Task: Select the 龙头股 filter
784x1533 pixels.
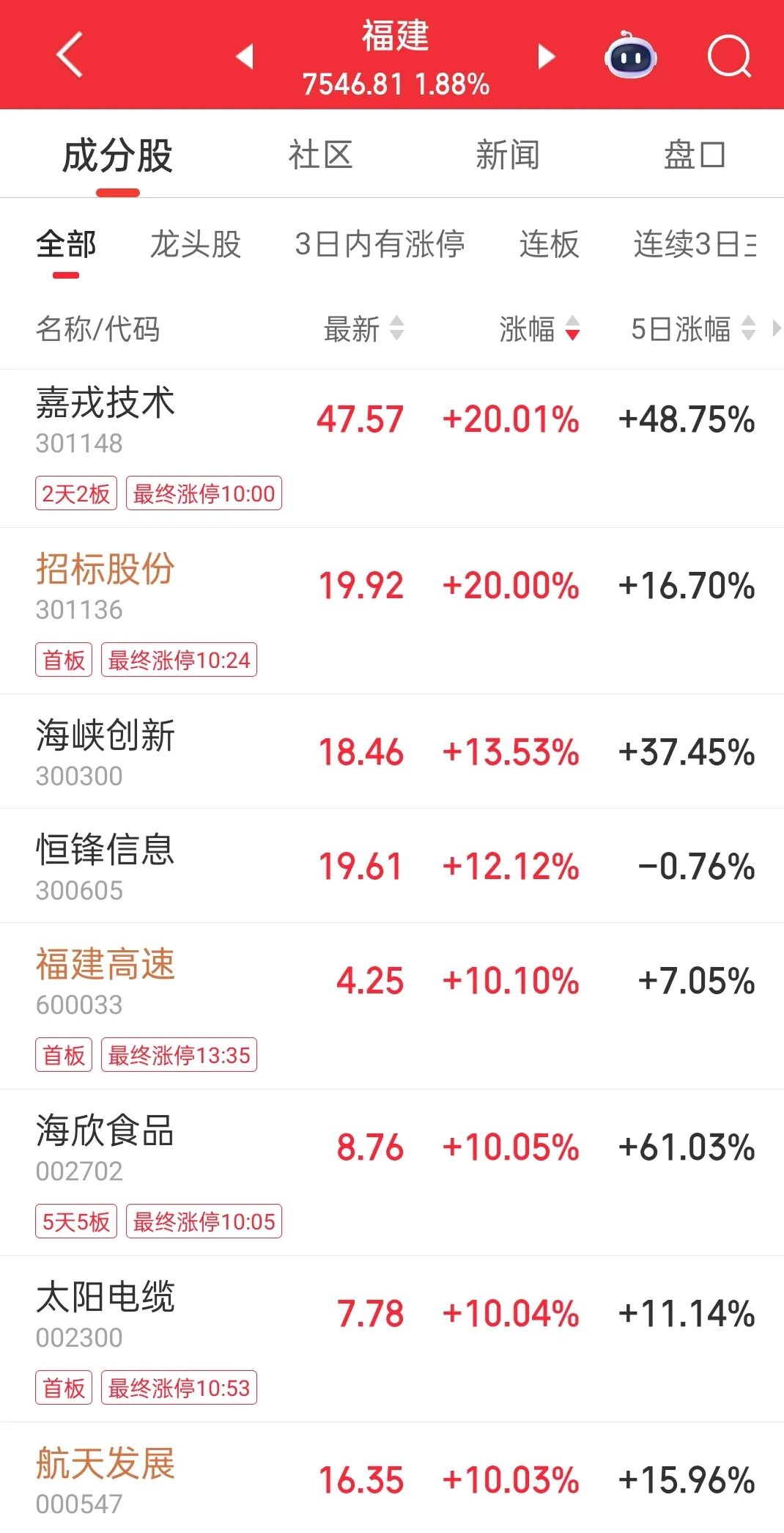Action: pos(195,244)
